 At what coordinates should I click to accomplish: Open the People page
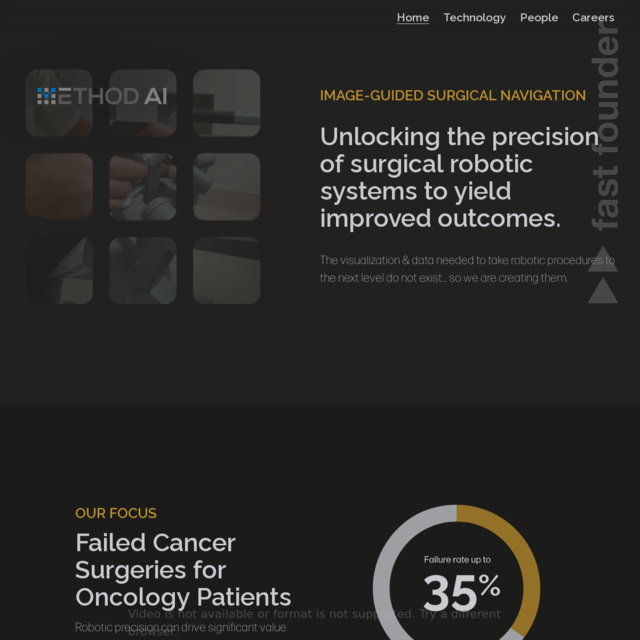click(539, 17)
